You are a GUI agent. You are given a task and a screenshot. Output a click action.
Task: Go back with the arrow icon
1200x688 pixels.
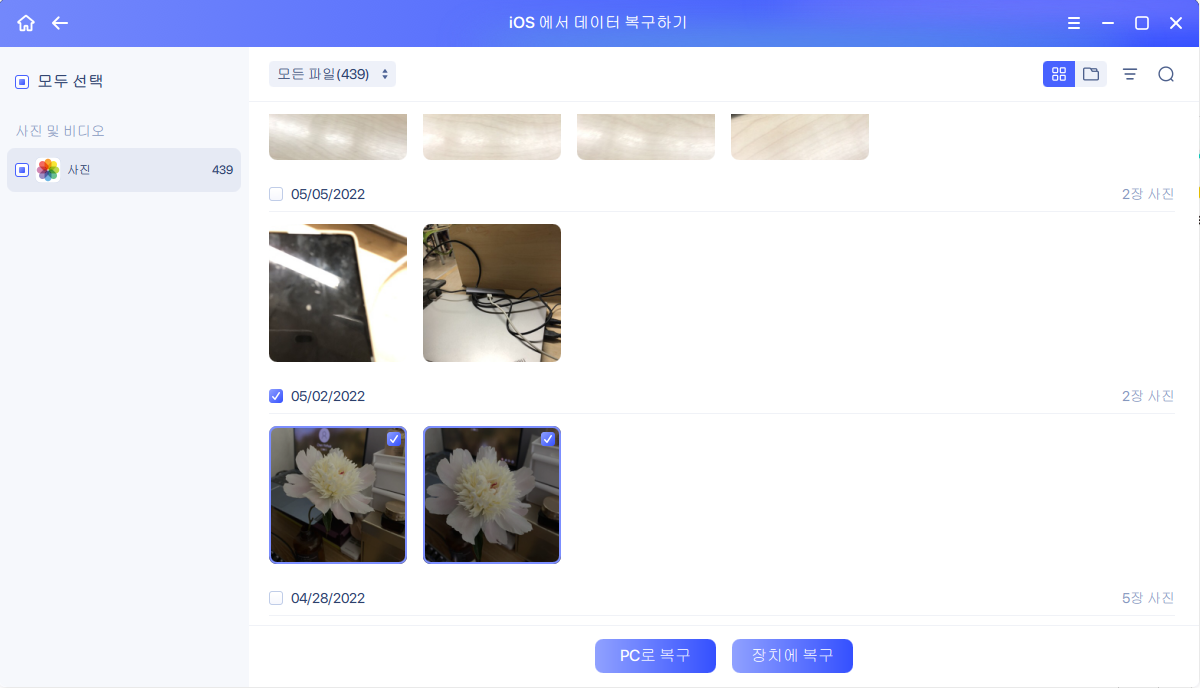coord(60,23)
